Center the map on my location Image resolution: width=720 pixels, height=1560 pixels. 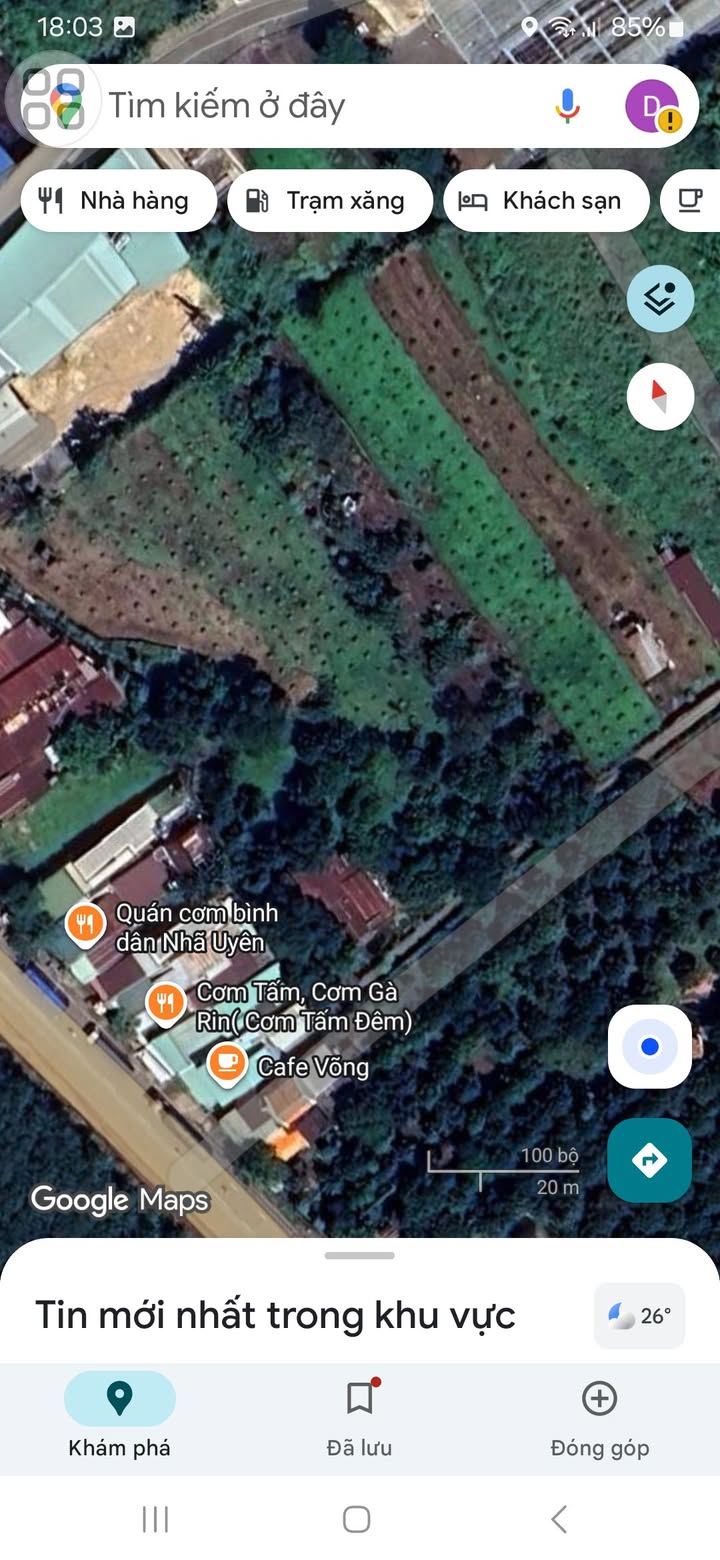(x=650, y=1047)
